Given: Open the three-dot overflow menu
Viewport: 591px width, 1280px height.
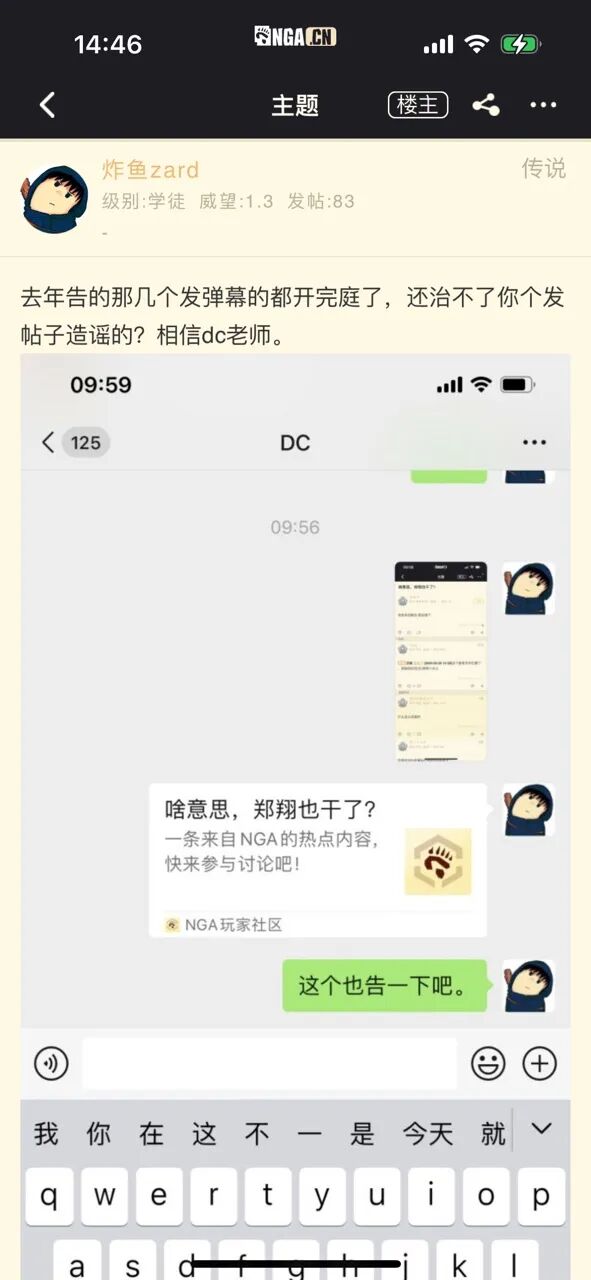Looking at the screenshot, I should pos(543,105).
